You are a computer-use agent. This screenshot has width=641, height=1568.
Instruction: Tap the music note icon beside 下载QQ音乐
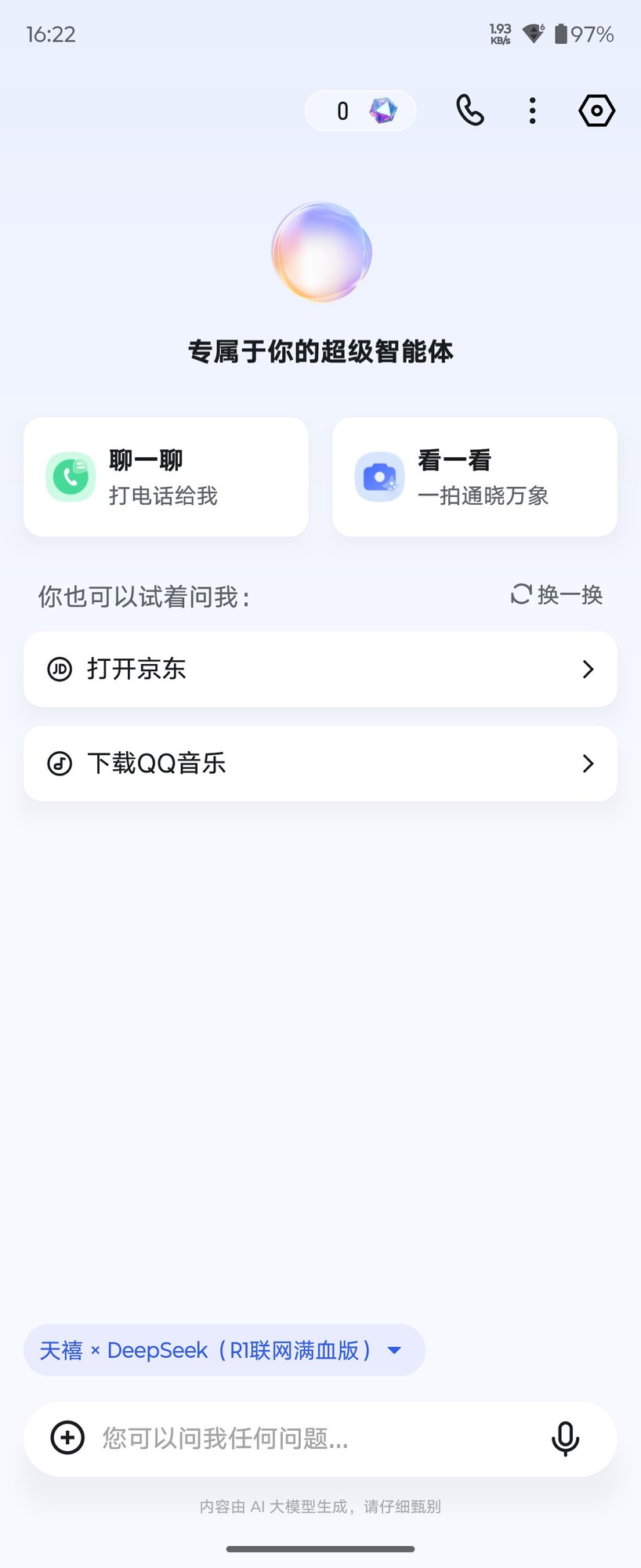click(x=60, y=763)
